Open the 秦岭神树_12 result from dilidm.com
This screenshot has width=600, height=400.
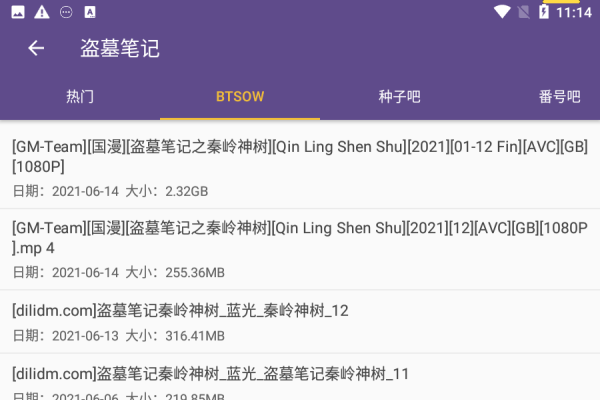click(x=300, y=321)
